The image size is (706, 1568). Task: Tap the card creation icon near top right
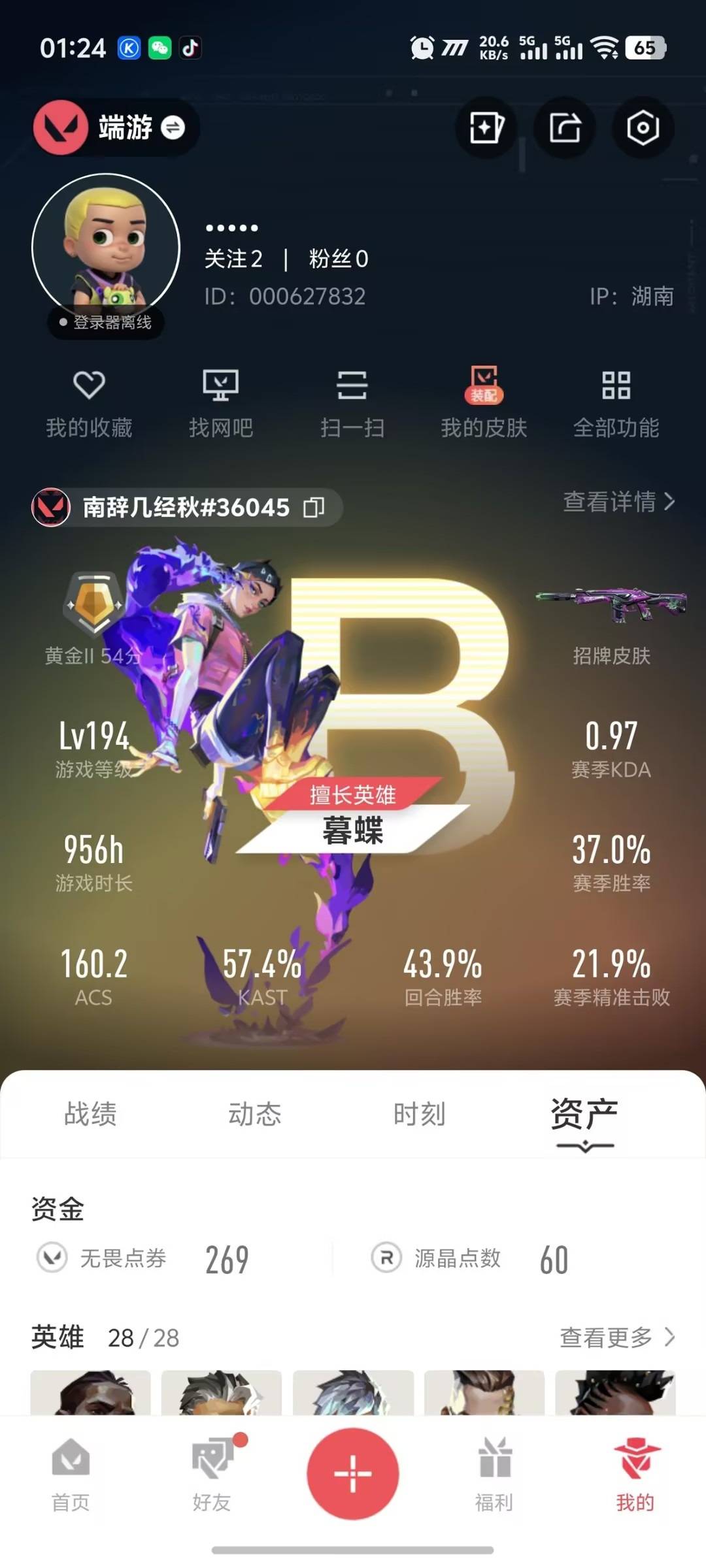coord(485,128)
